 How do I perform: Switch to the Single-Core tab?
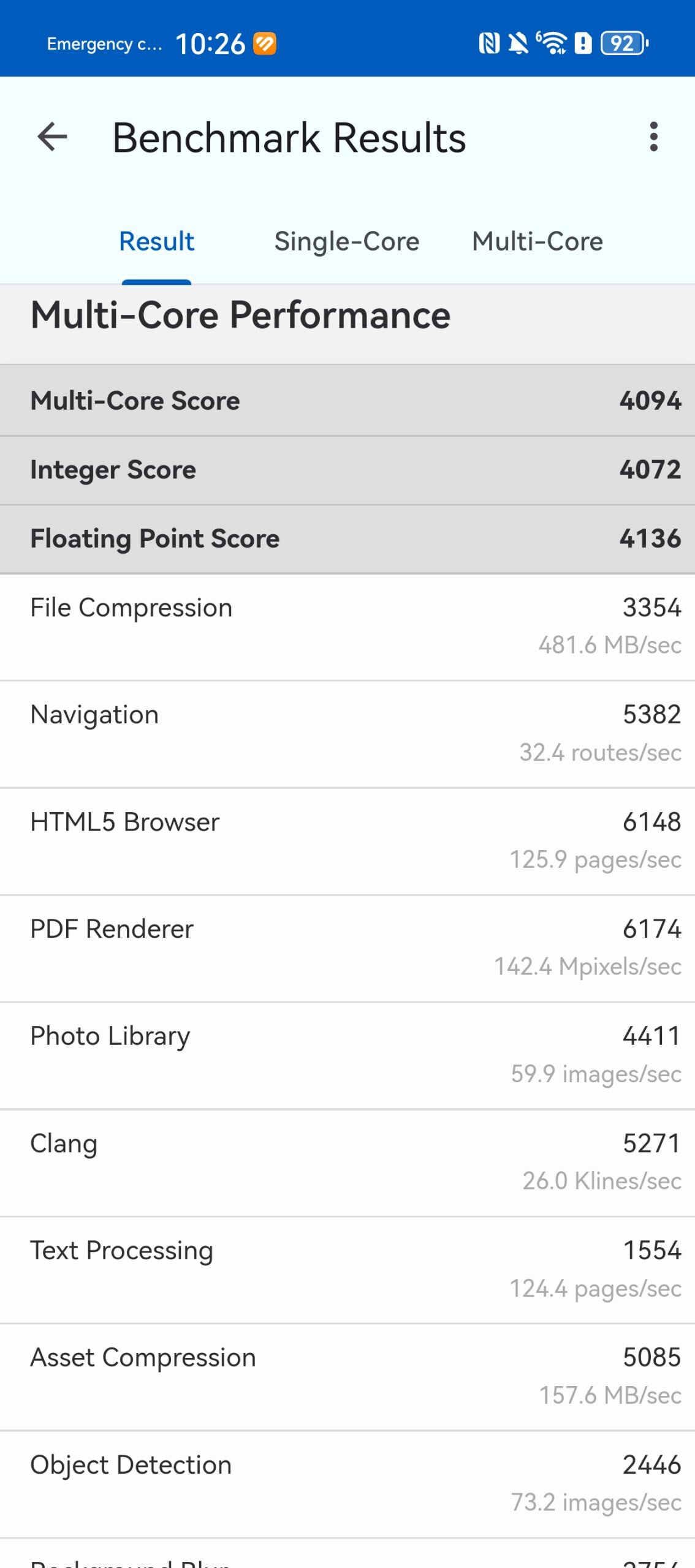point(346,241)
